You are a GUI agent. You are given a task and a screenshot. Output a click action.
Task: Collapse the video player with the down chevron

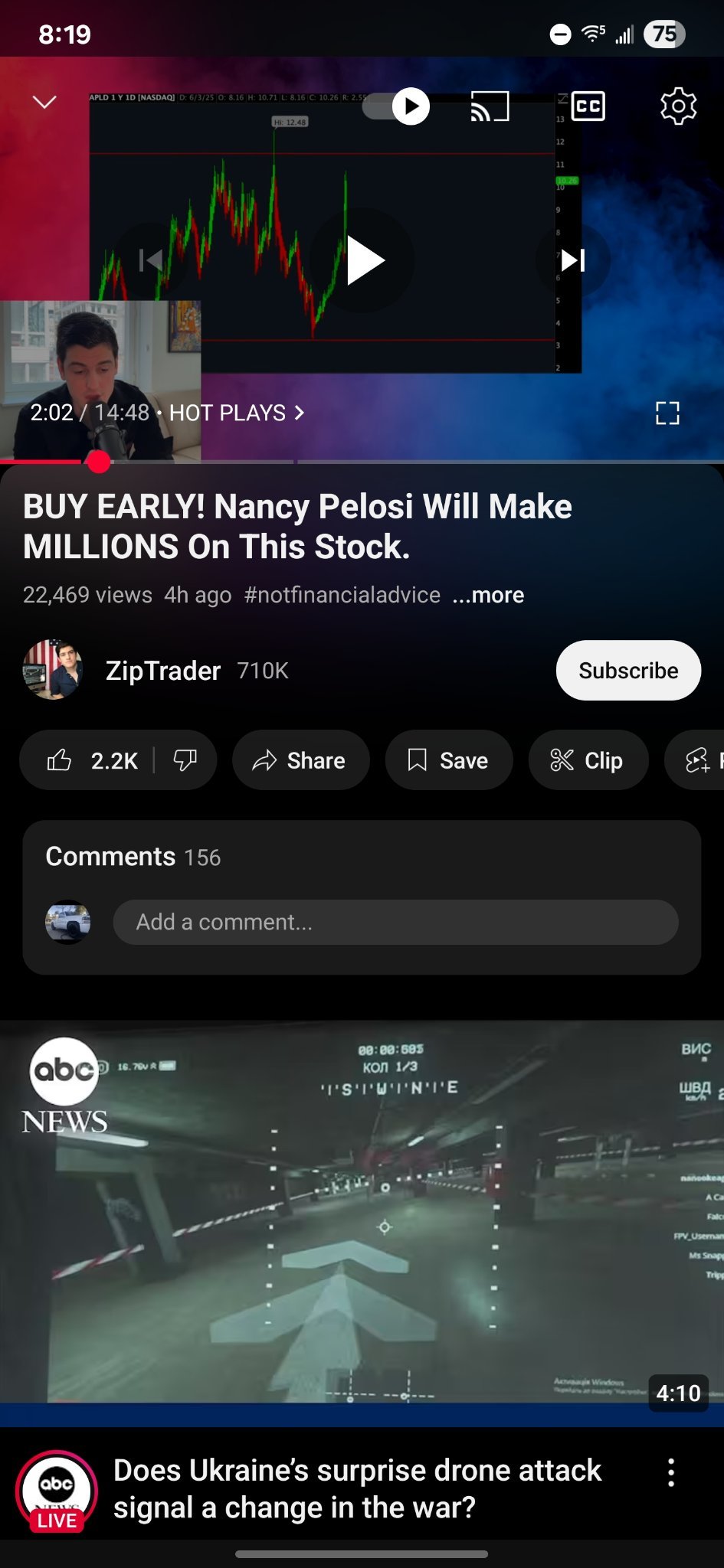tap(44, 102)
